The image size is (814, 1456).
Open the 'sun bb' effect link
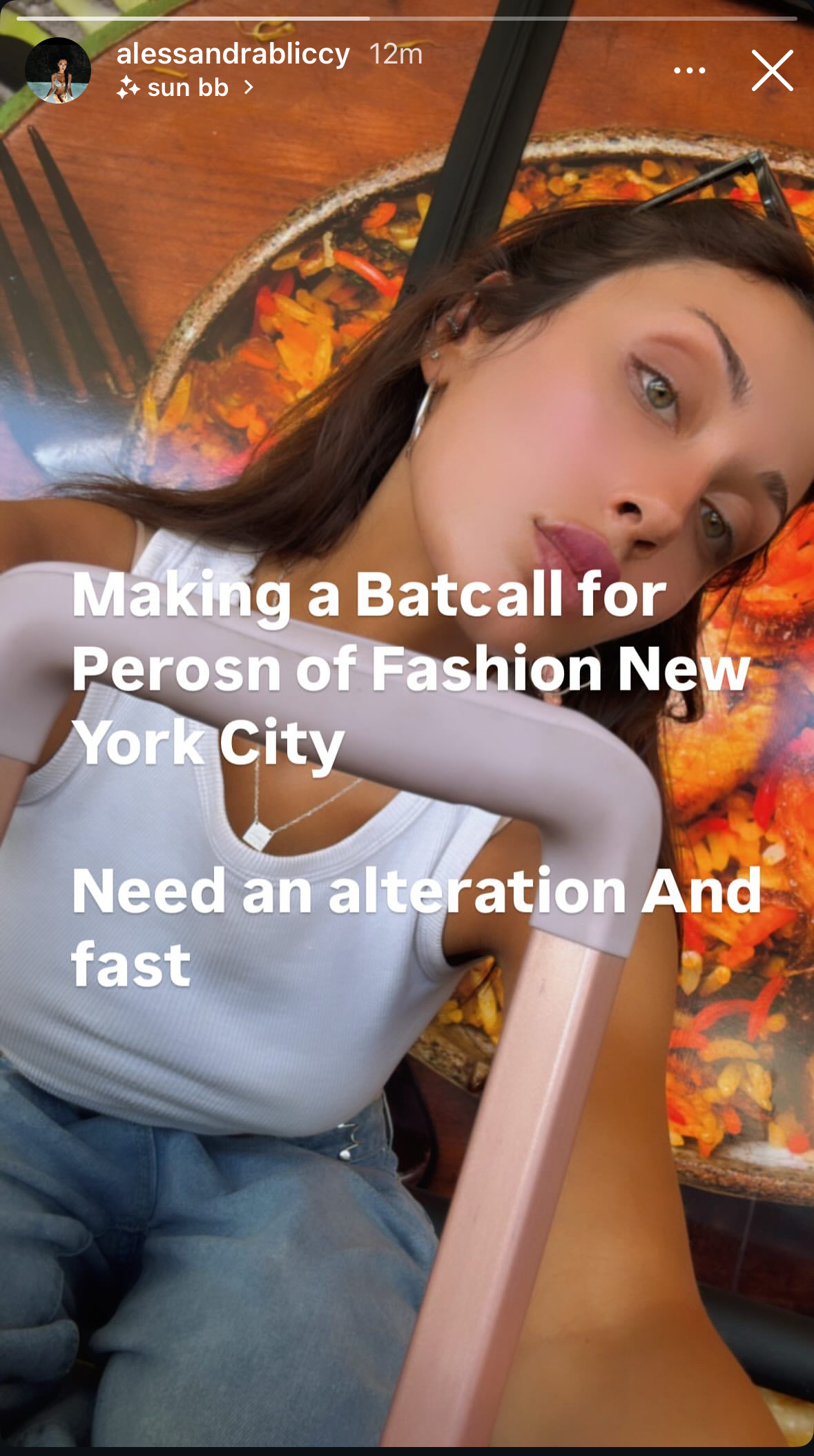tap(186, 88)
